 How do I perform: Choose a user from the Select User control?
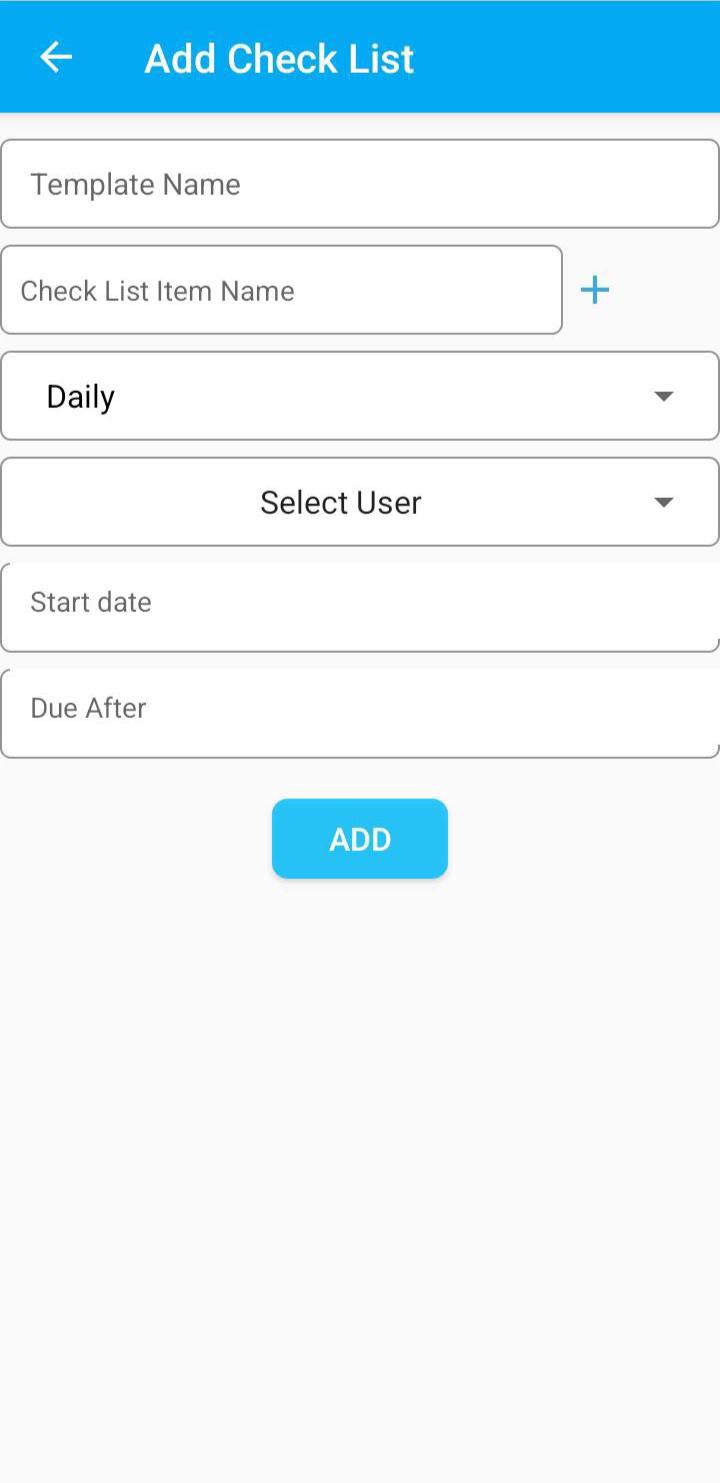pyautogui.click(x=360, y=503)
